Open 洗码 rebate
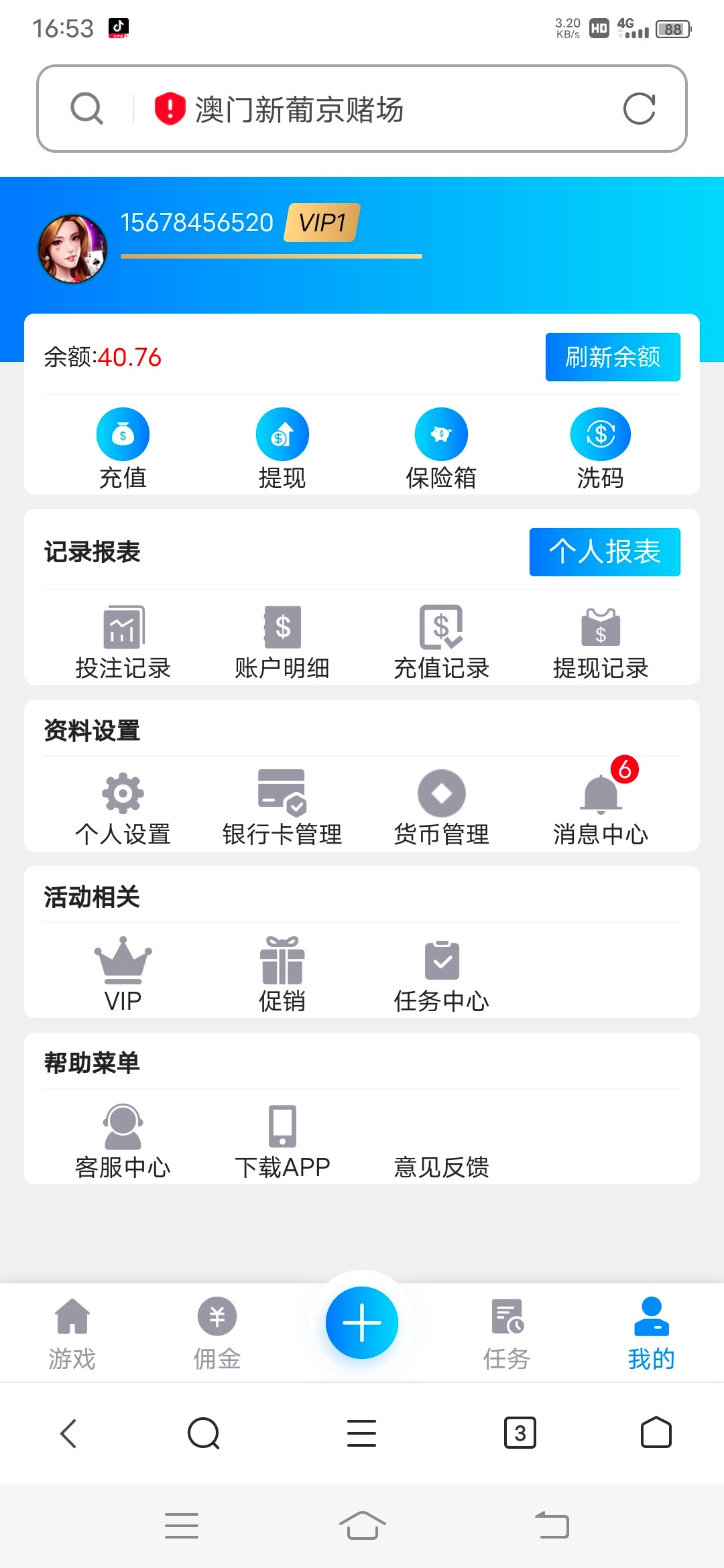724x1568 pixels. coord(600,449)
